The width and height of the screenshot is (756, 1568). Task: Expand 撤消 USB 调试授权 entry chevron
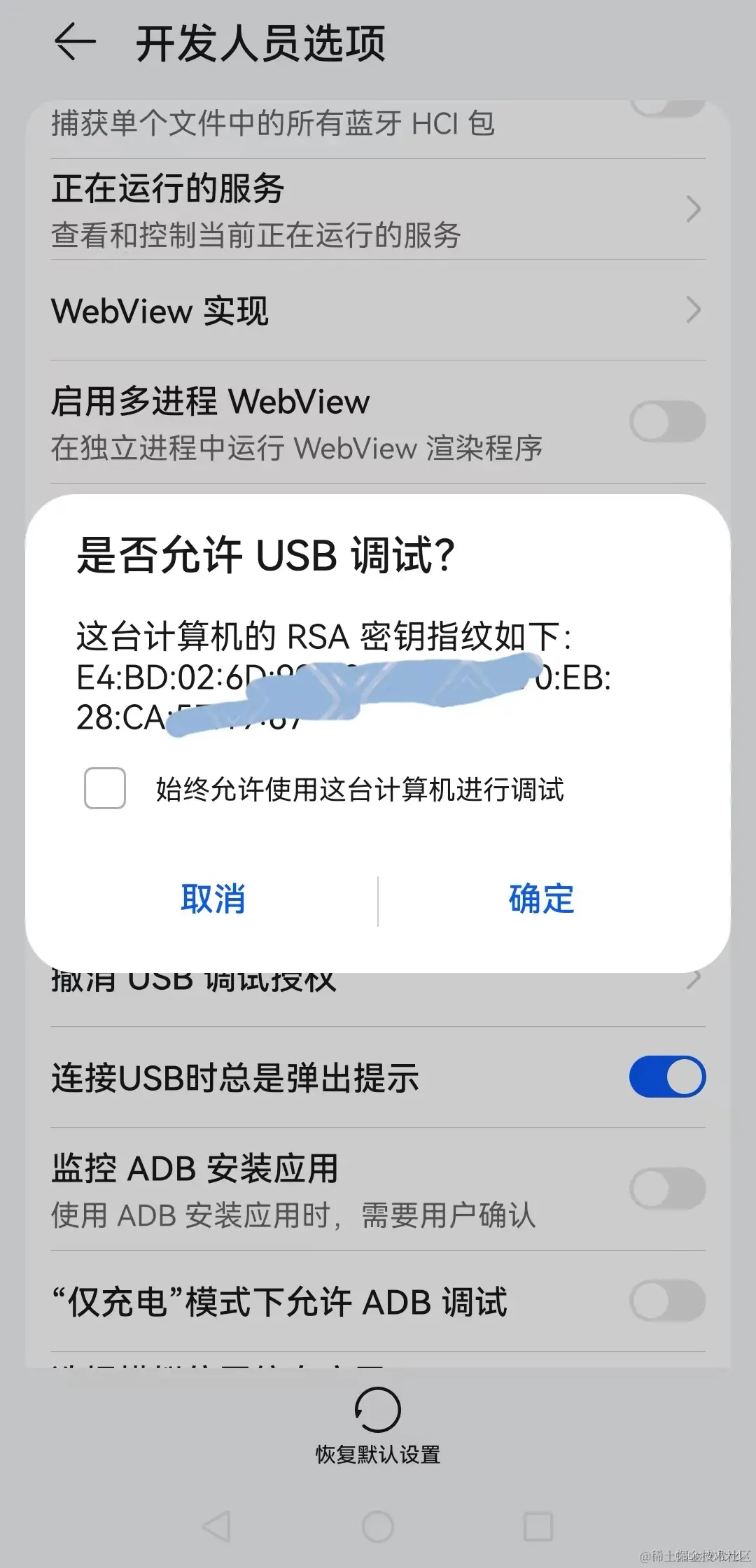point(693,979)
